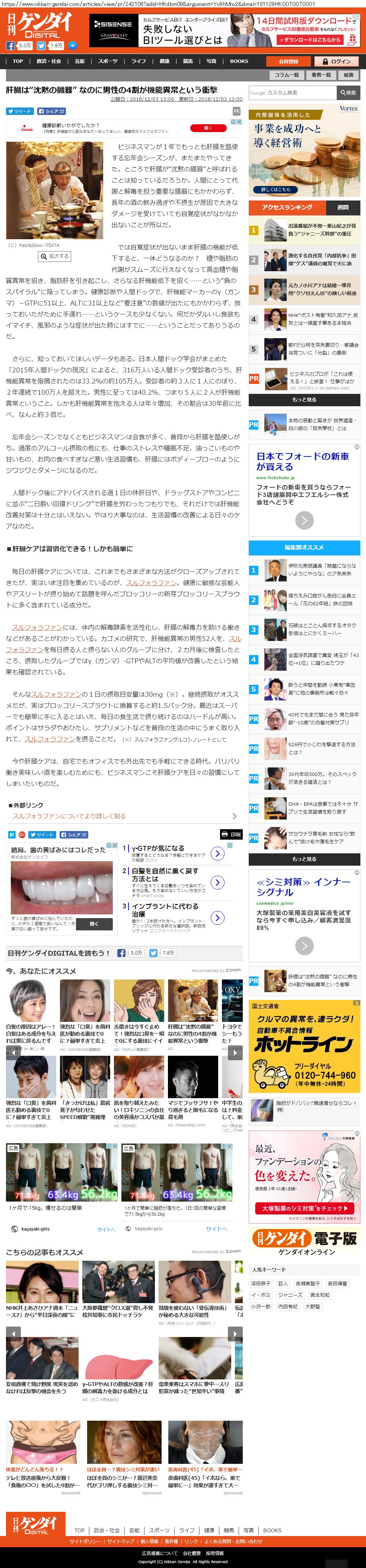Open the popular keyword 深田恭子
Screen dimensions: 366x1568
261,1283
